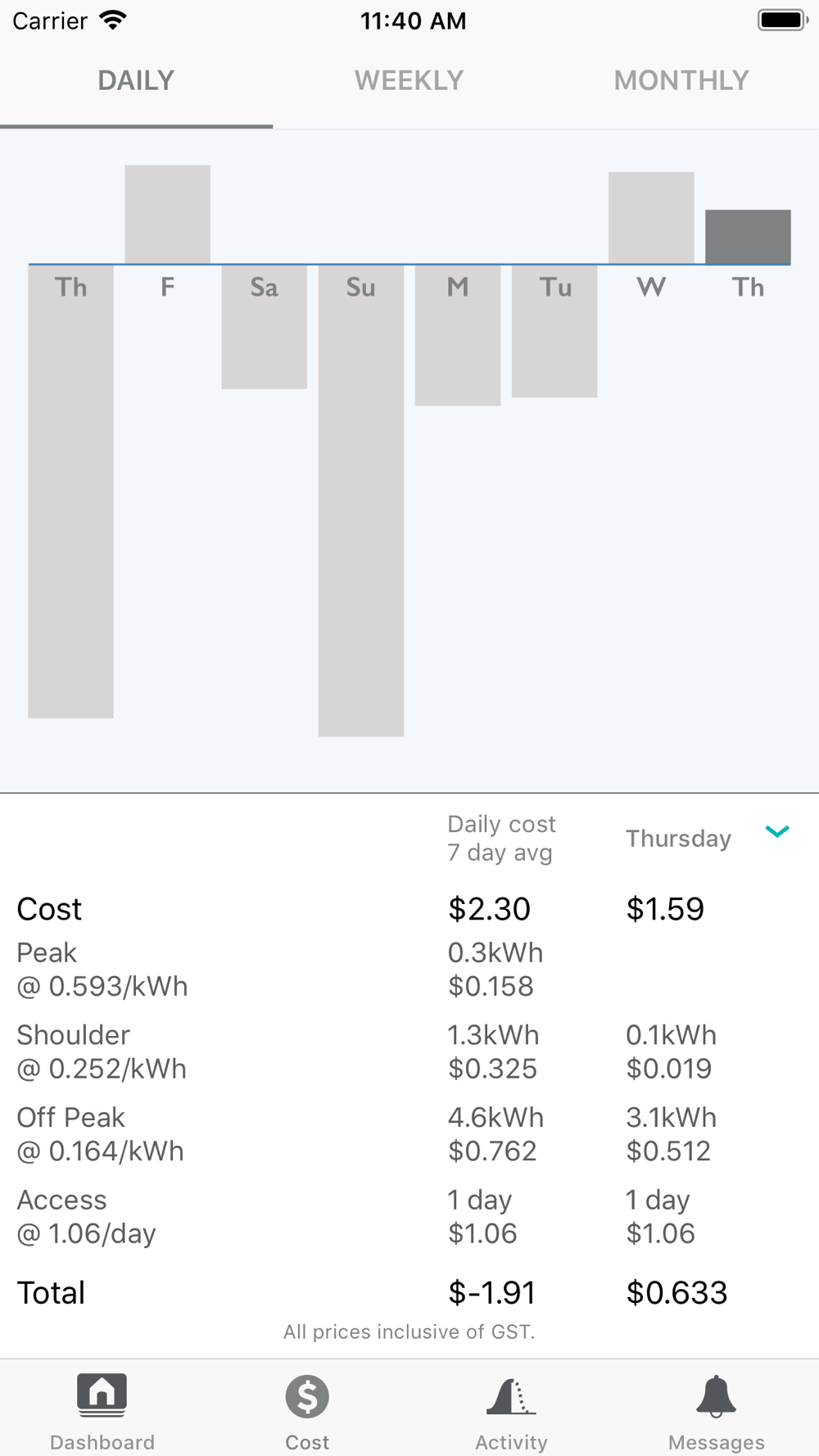Expand the Thursday dropdown chevron
Screen dimensions: 819x1456
click(776, 832)
